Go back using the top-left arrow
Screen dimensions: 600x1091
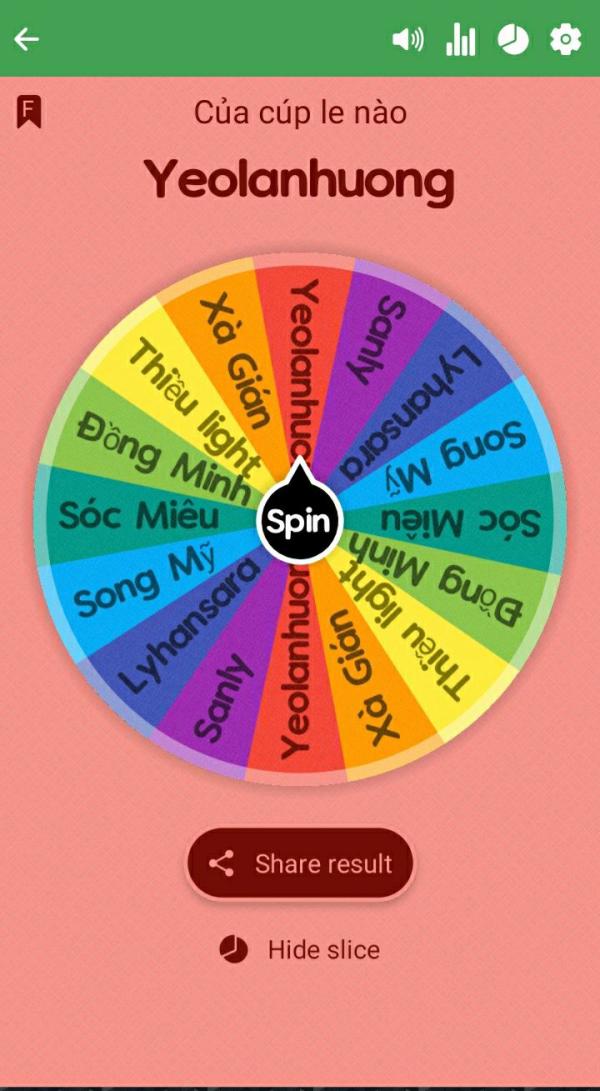coord(26,39)
